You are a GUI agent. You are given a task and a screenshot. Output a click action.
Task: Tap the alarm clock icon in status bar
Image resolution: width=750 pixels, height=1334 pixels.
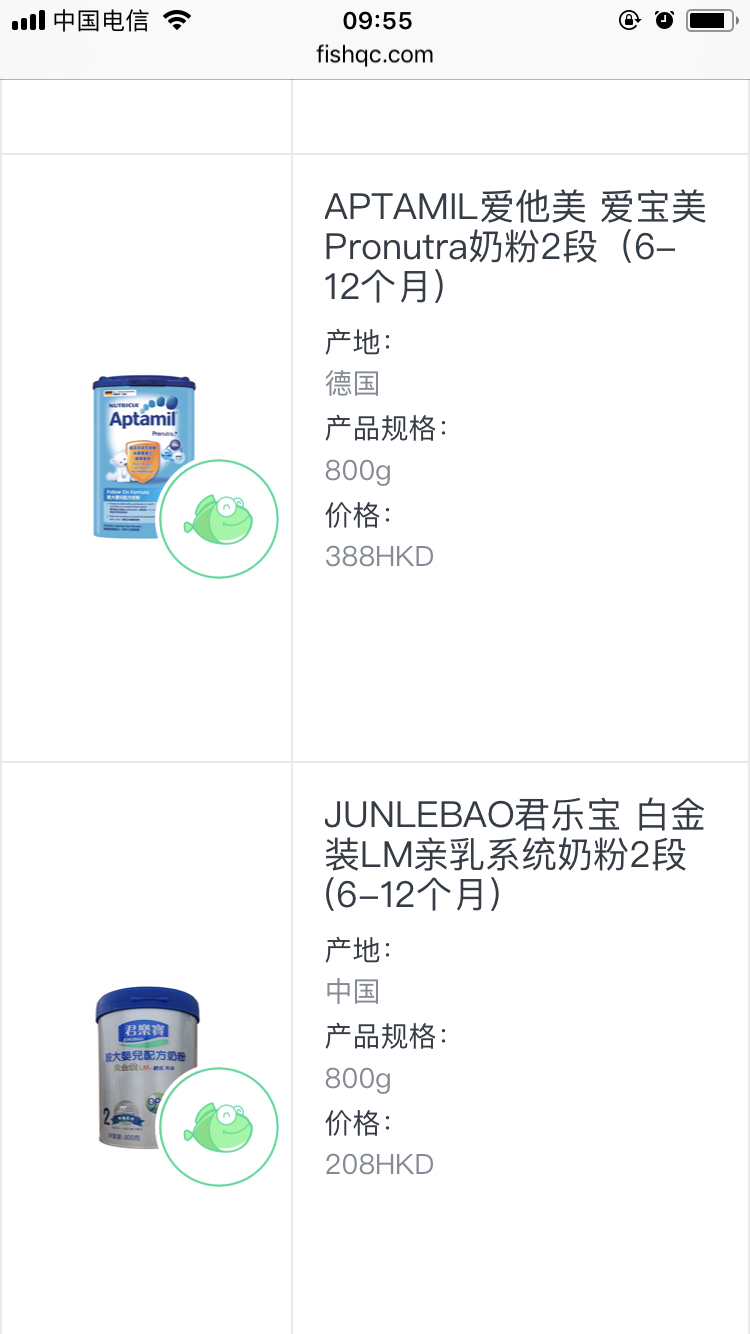click(x=664, y=18)
